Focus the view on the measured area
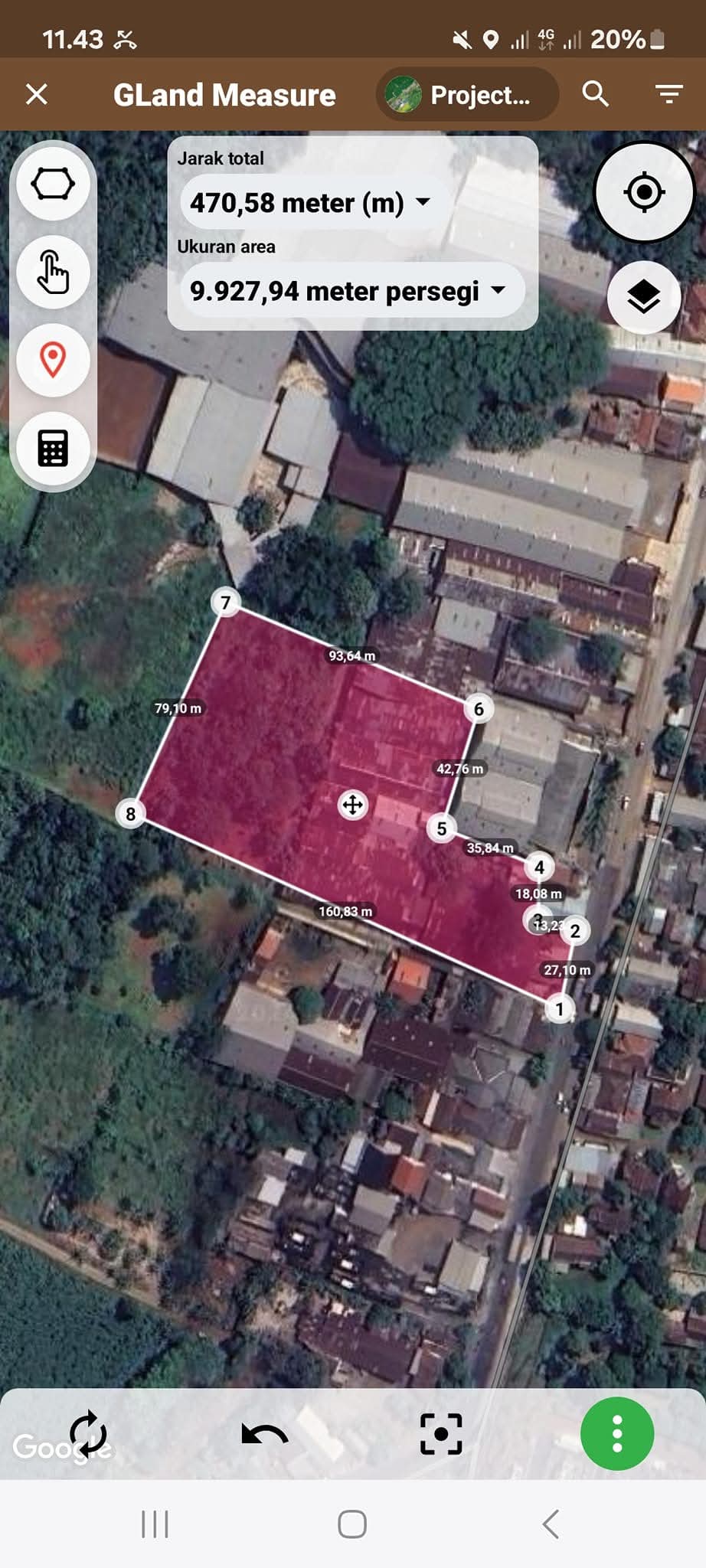Image resolution: width=706 pixels, height=1568 pixels. pyautogui.click(x=441, y=1433)
